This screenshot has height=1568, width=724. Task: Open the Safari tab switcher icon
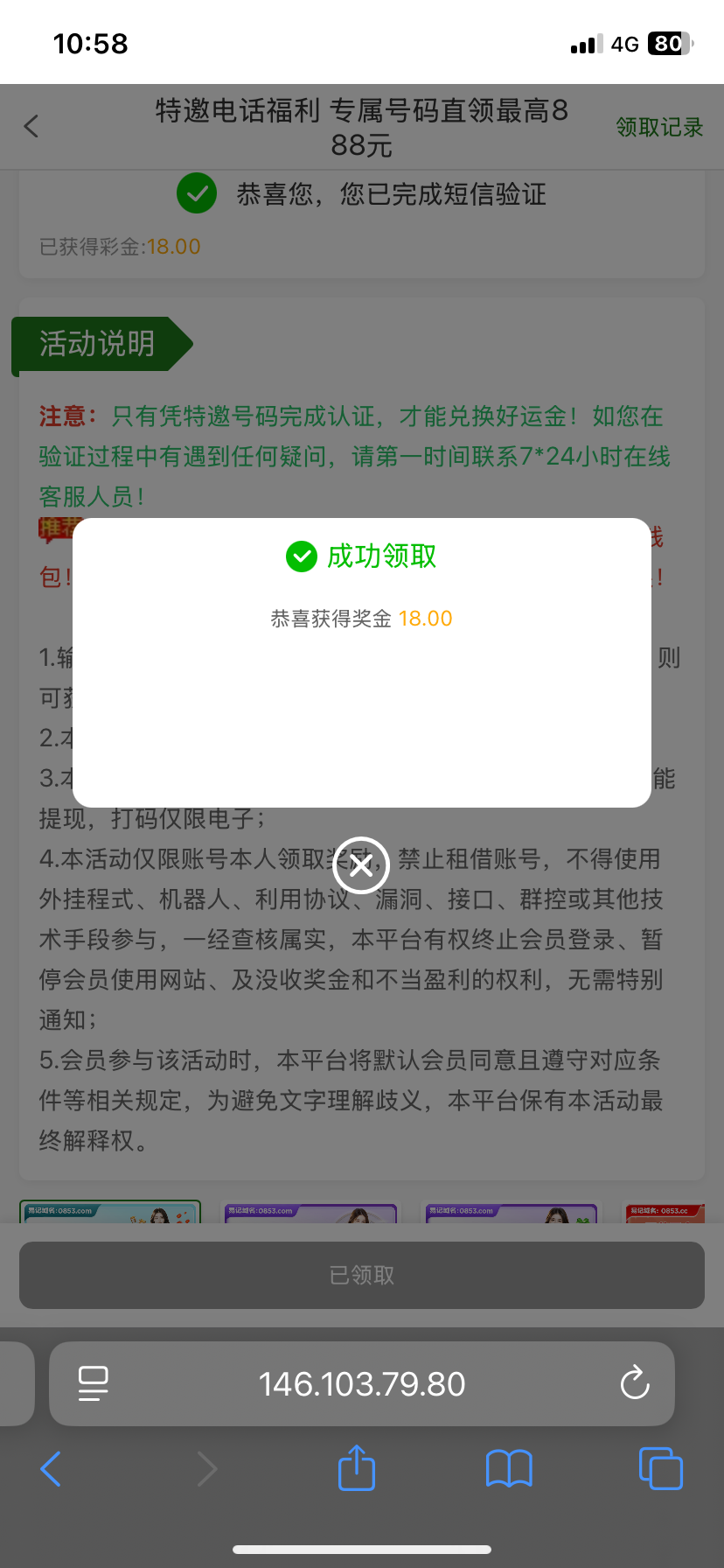(660, 1469)
